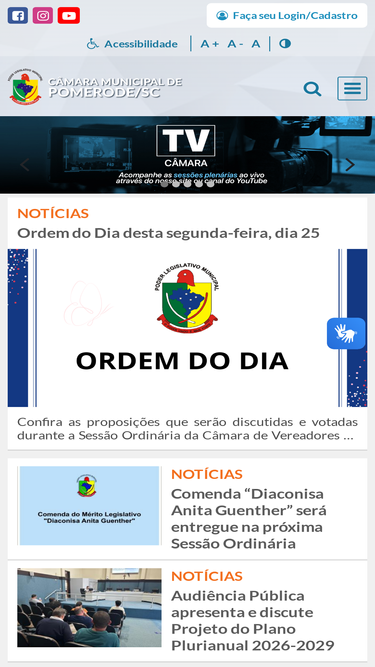Open the sign language accessibility widget
The image size is (375, 667).
[x=346, y=334]
